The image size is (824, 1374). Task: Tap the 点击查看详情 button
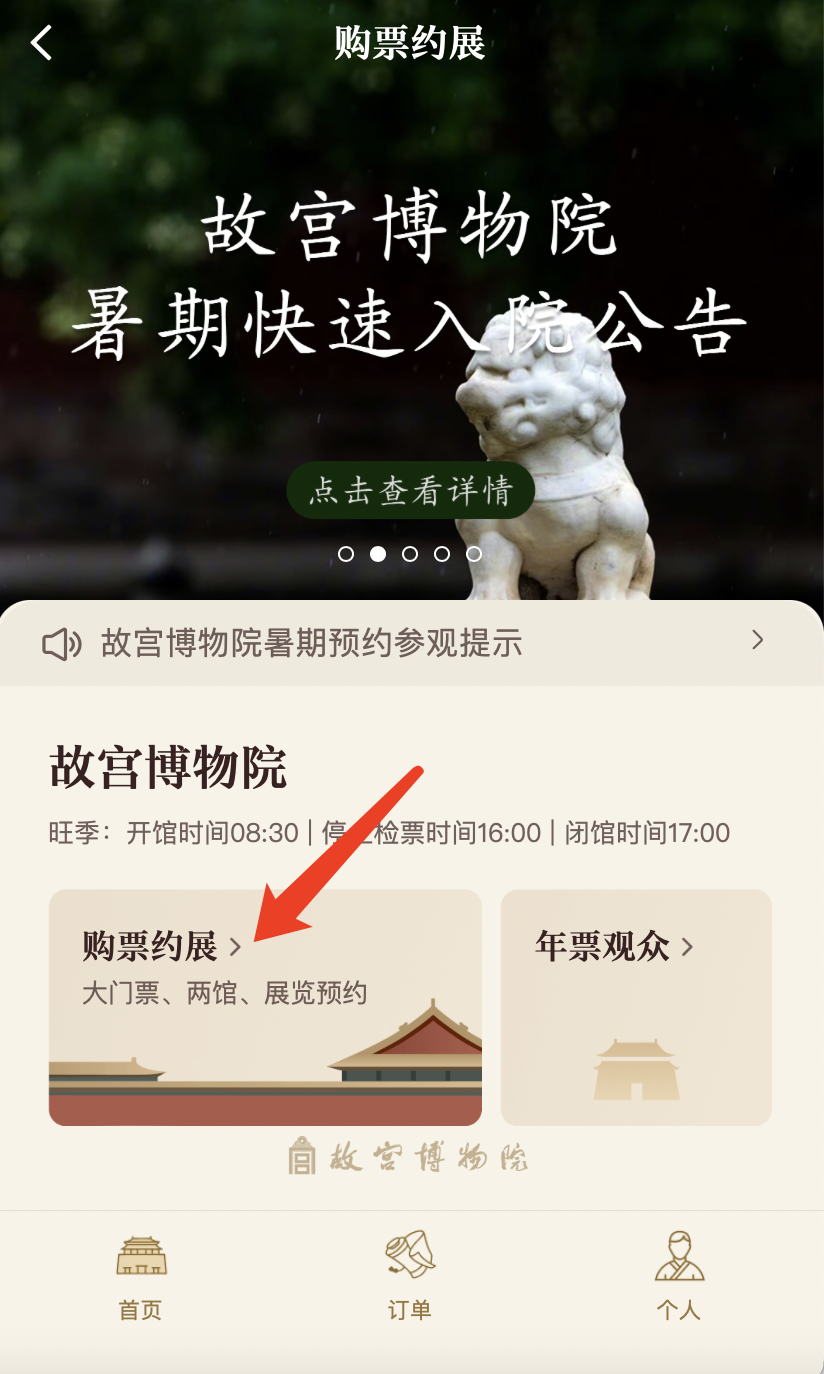[x=411, y=490]
